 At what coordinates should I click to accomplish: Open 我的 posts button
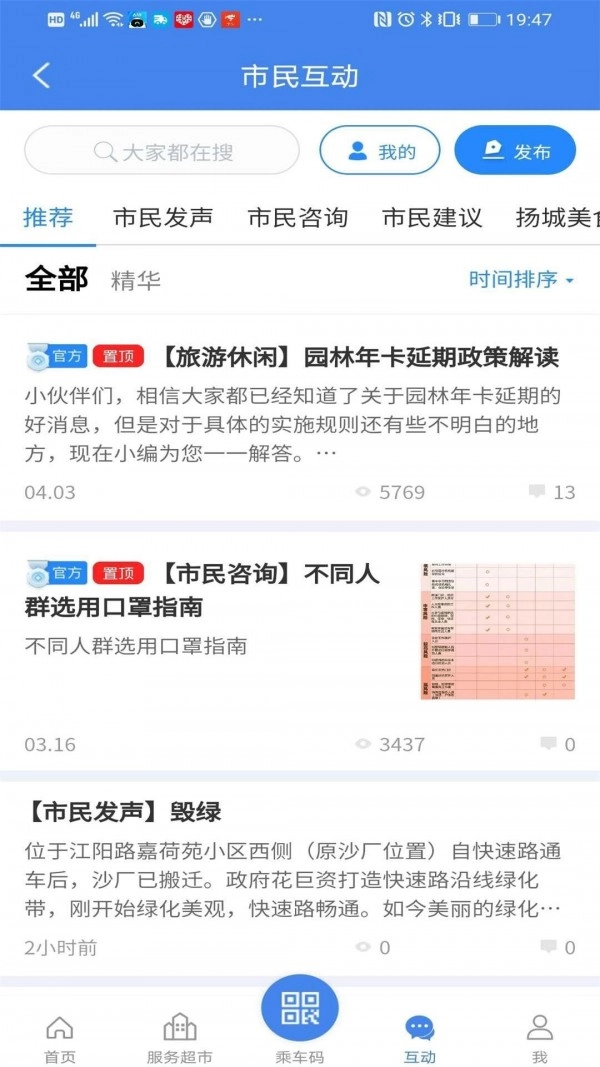(380, 151)
